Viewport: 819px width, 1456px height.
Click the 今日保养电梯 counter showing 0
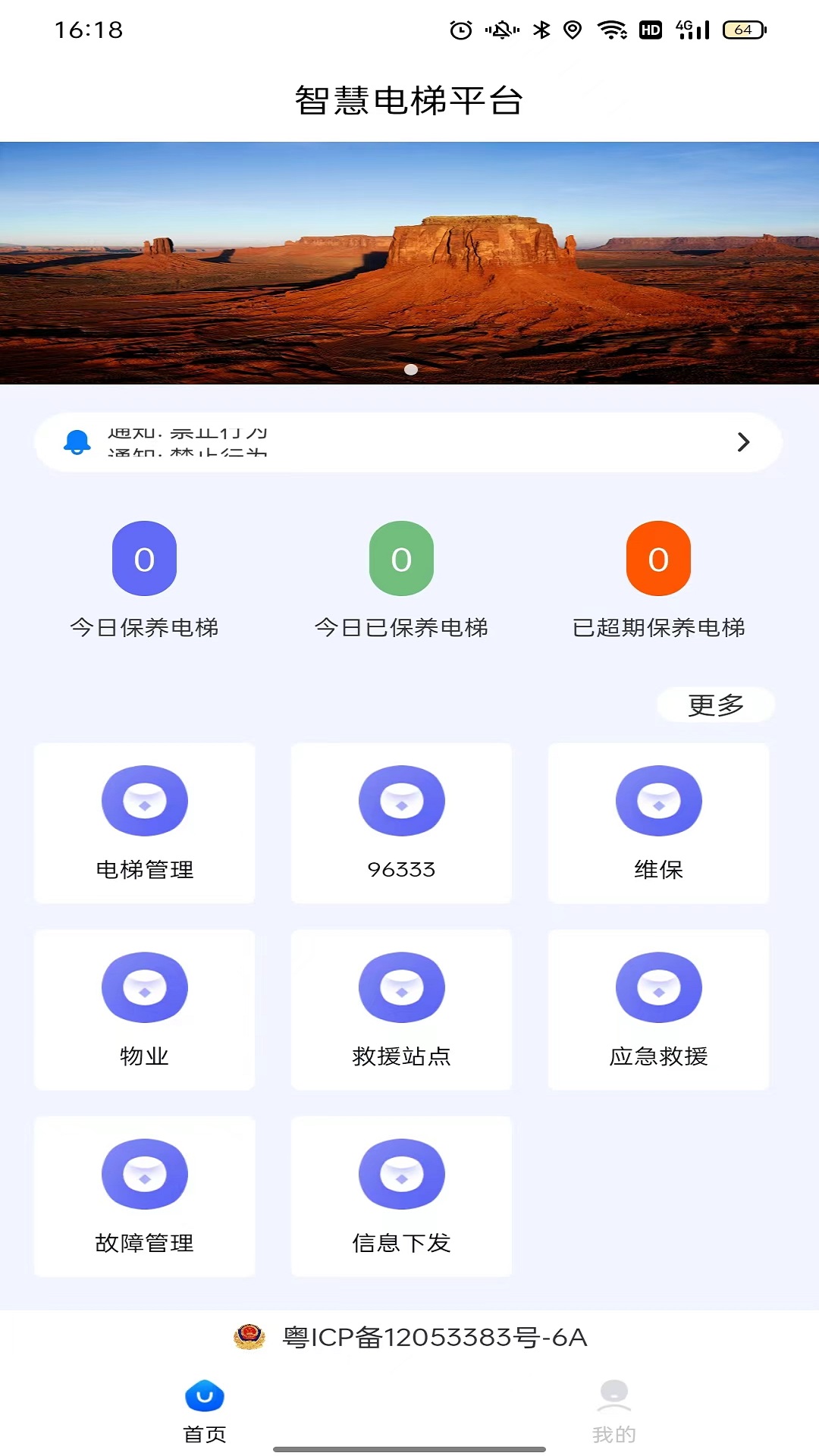144,559
